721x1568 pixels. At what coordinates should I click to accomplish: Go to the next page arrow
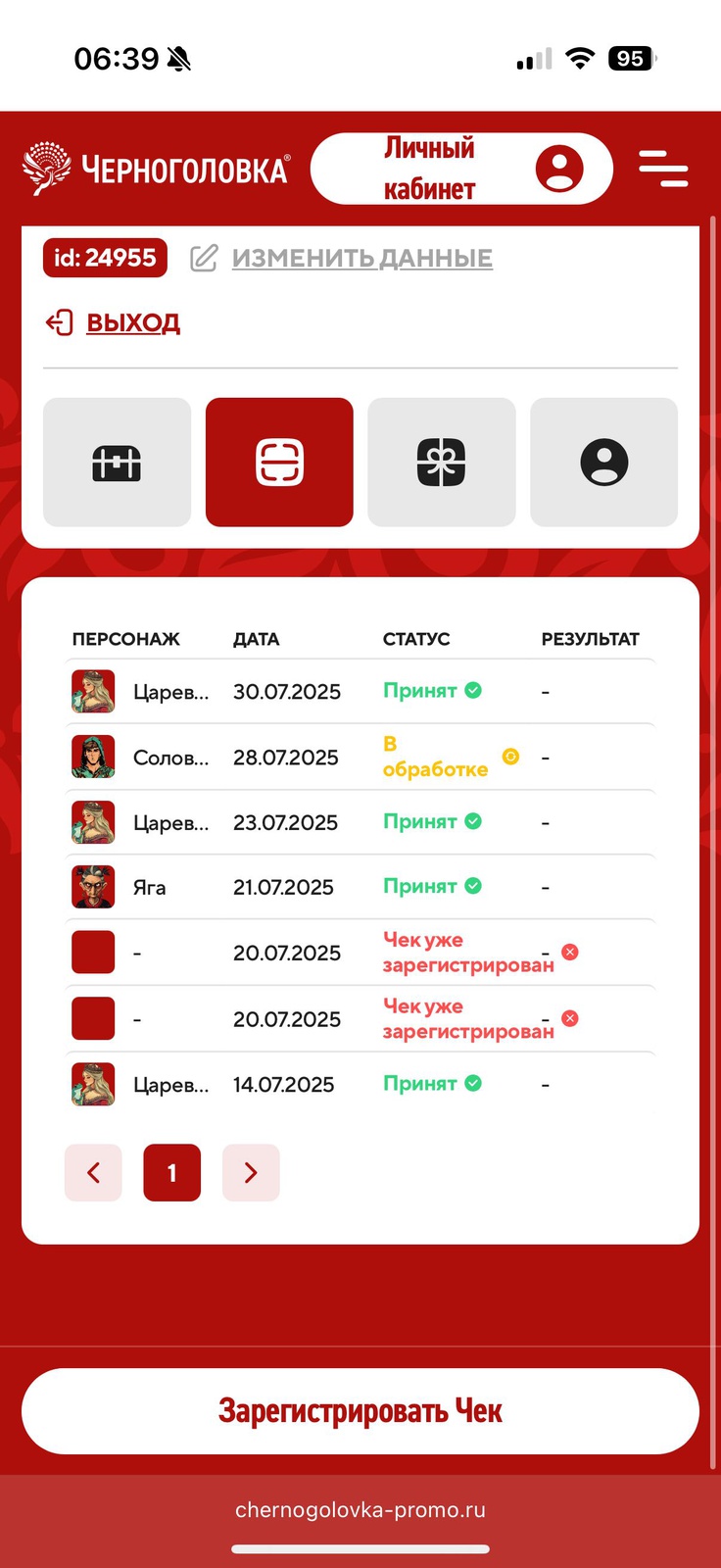[x=251, y=1172]
